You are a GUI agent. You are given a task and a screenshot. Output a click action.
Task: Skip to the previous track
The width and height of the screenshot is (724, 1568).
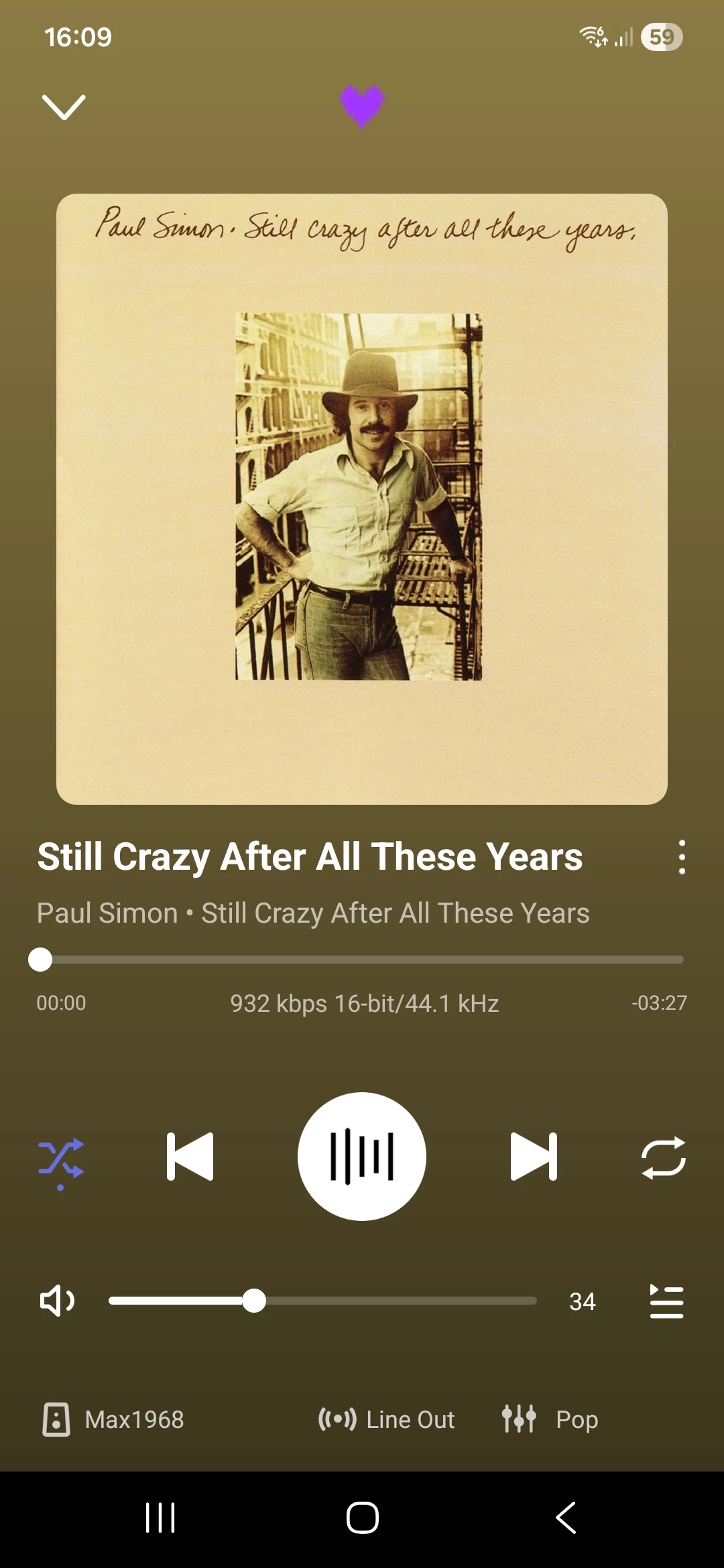[190, 1157]
